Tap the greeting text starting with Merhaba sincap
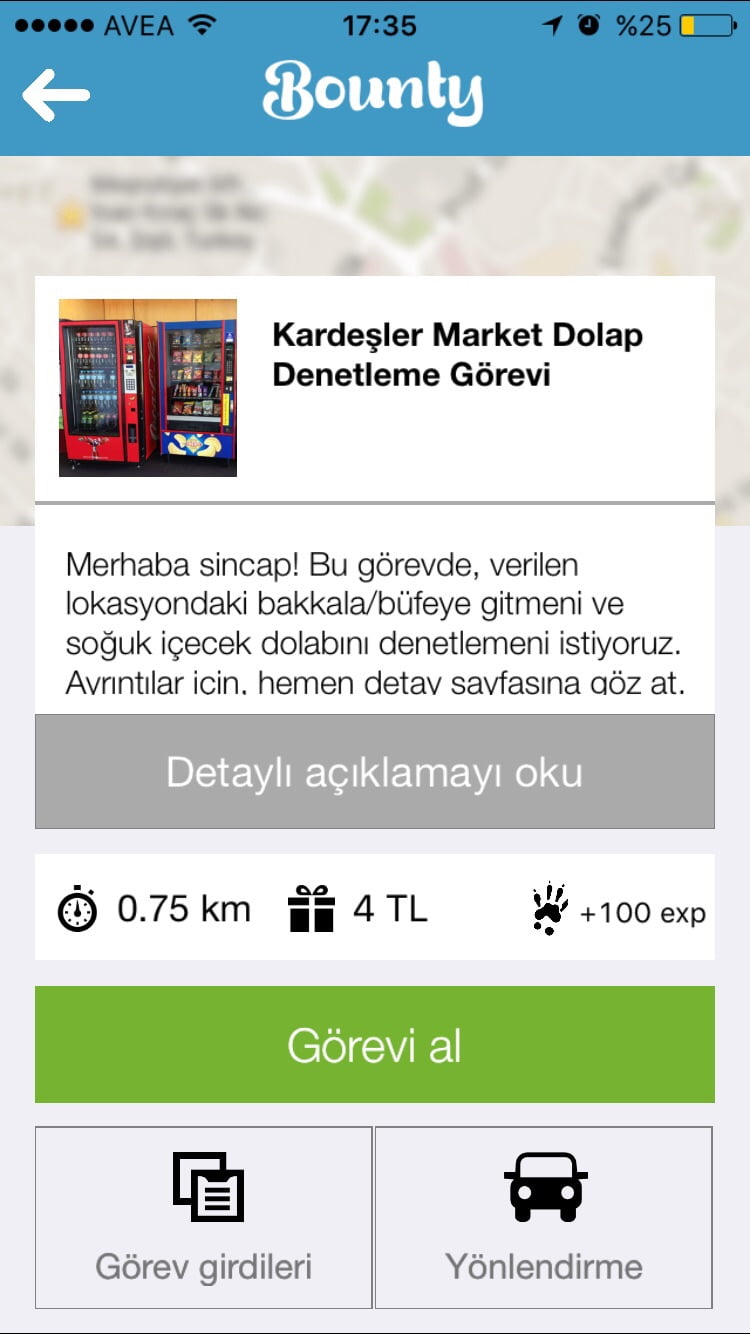 pos(320,565)
